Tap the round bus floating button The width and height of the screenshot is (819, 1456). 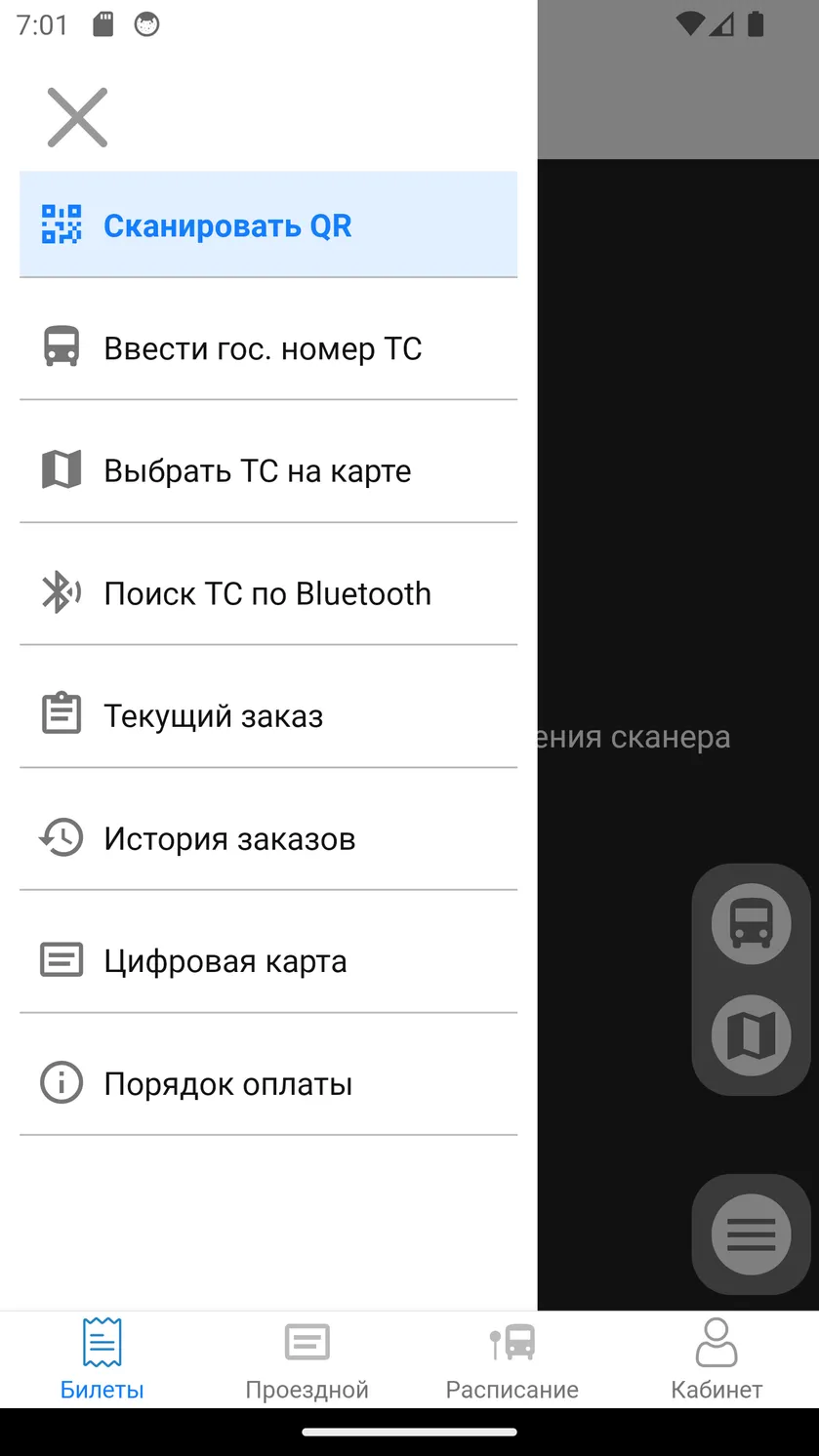[x=752, y=923]
